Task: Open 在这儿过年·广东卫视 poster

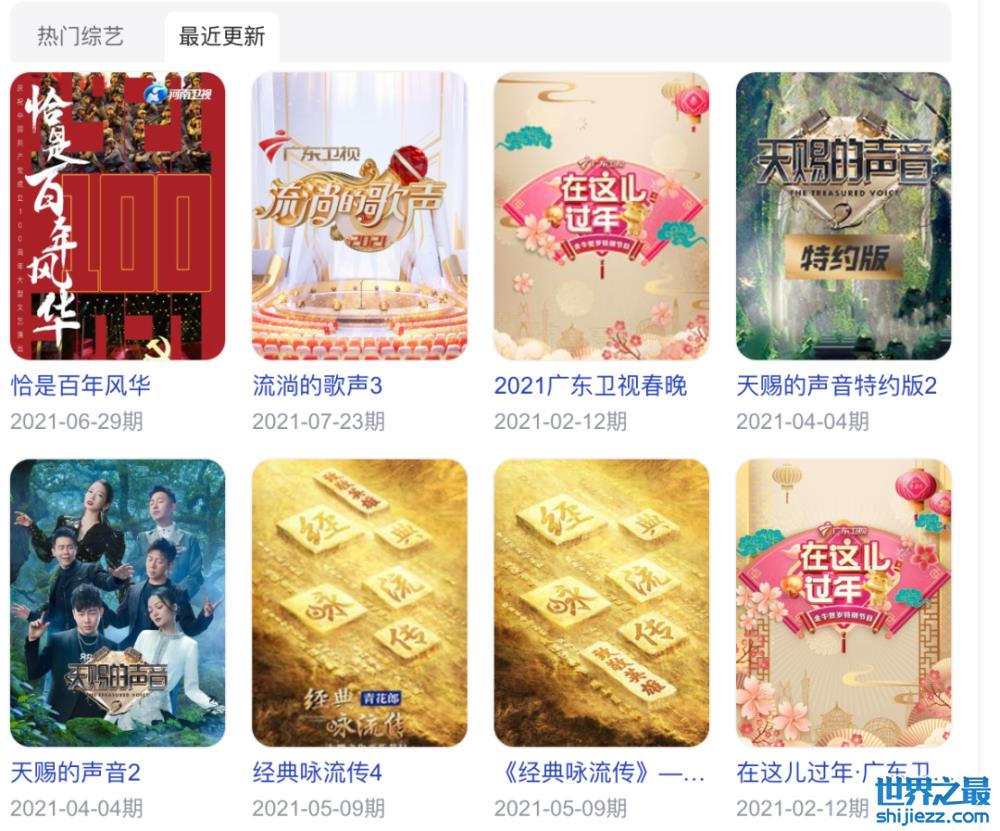Action: point(843,602)
